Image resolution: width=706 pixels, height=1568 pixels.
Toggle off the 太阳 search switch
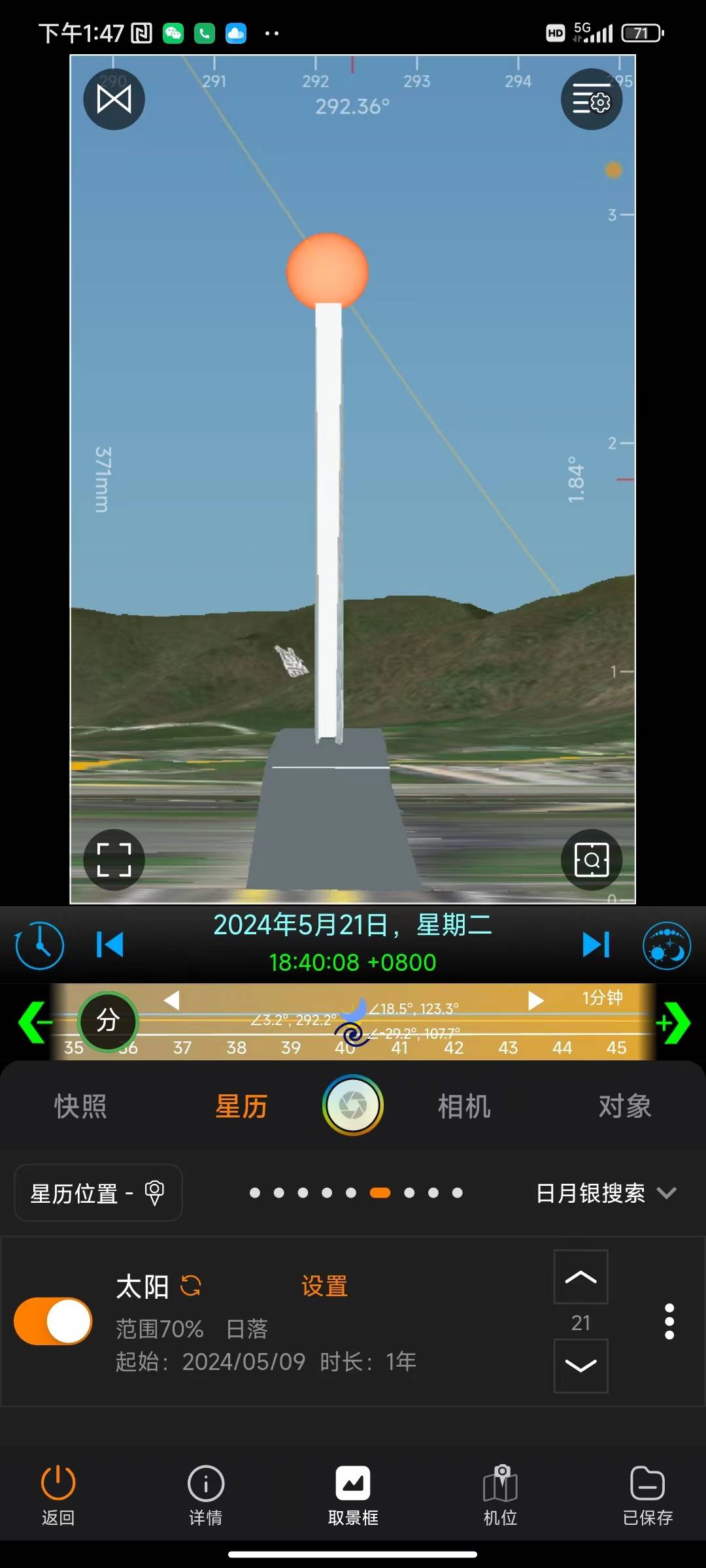tap(54, 1321)
